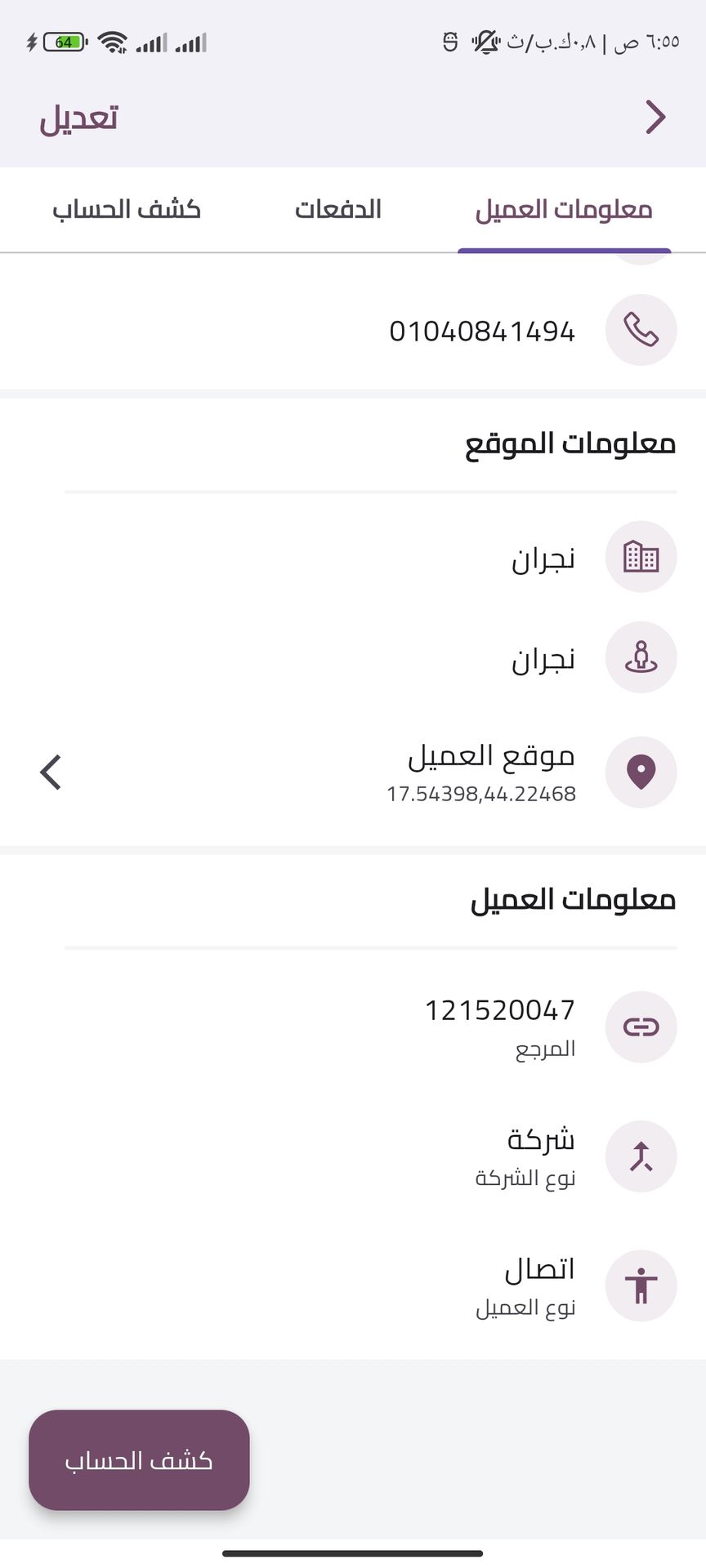Go back using the header arrow
706x1568 pixels.
click(655, 118)
